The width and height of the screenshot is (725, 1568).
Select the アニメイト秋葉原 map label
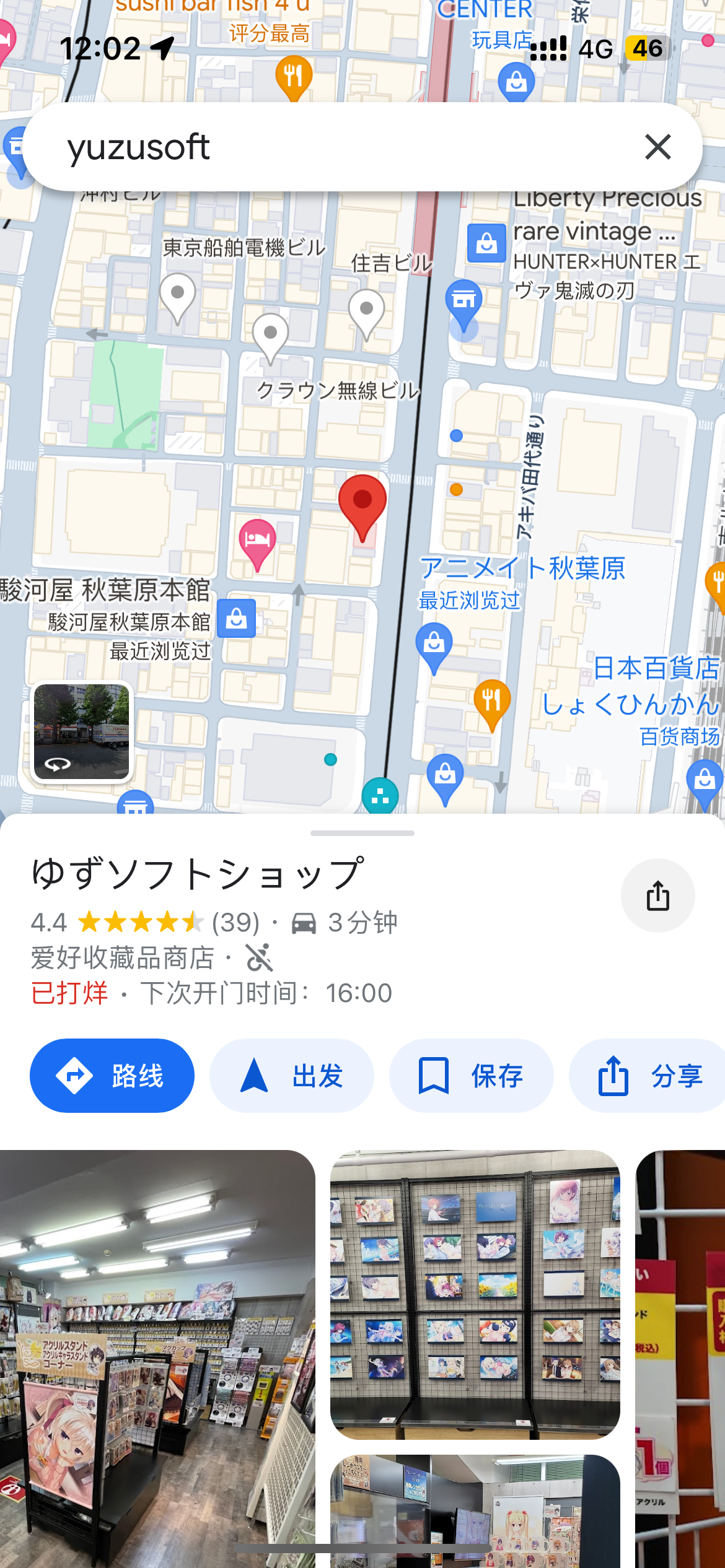tap(522, 568)
